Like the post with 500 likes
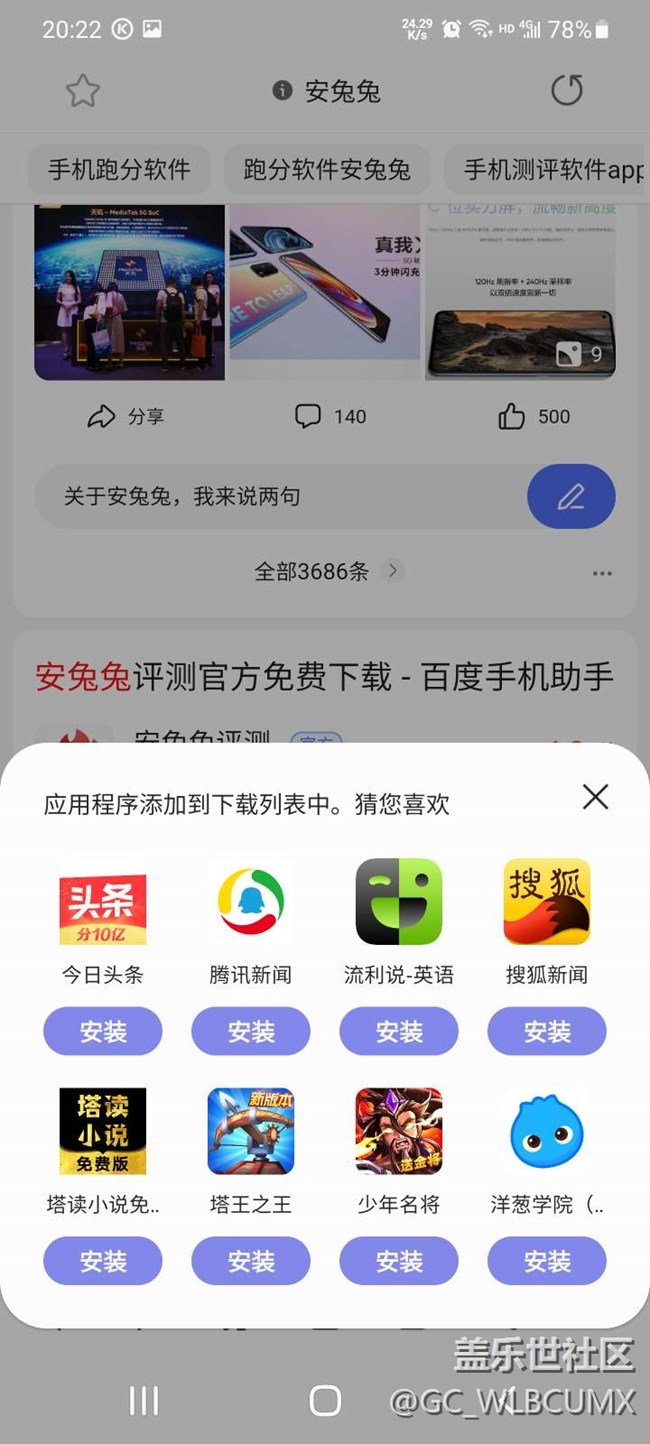650x1444 pixels. [x=534, y=416]
